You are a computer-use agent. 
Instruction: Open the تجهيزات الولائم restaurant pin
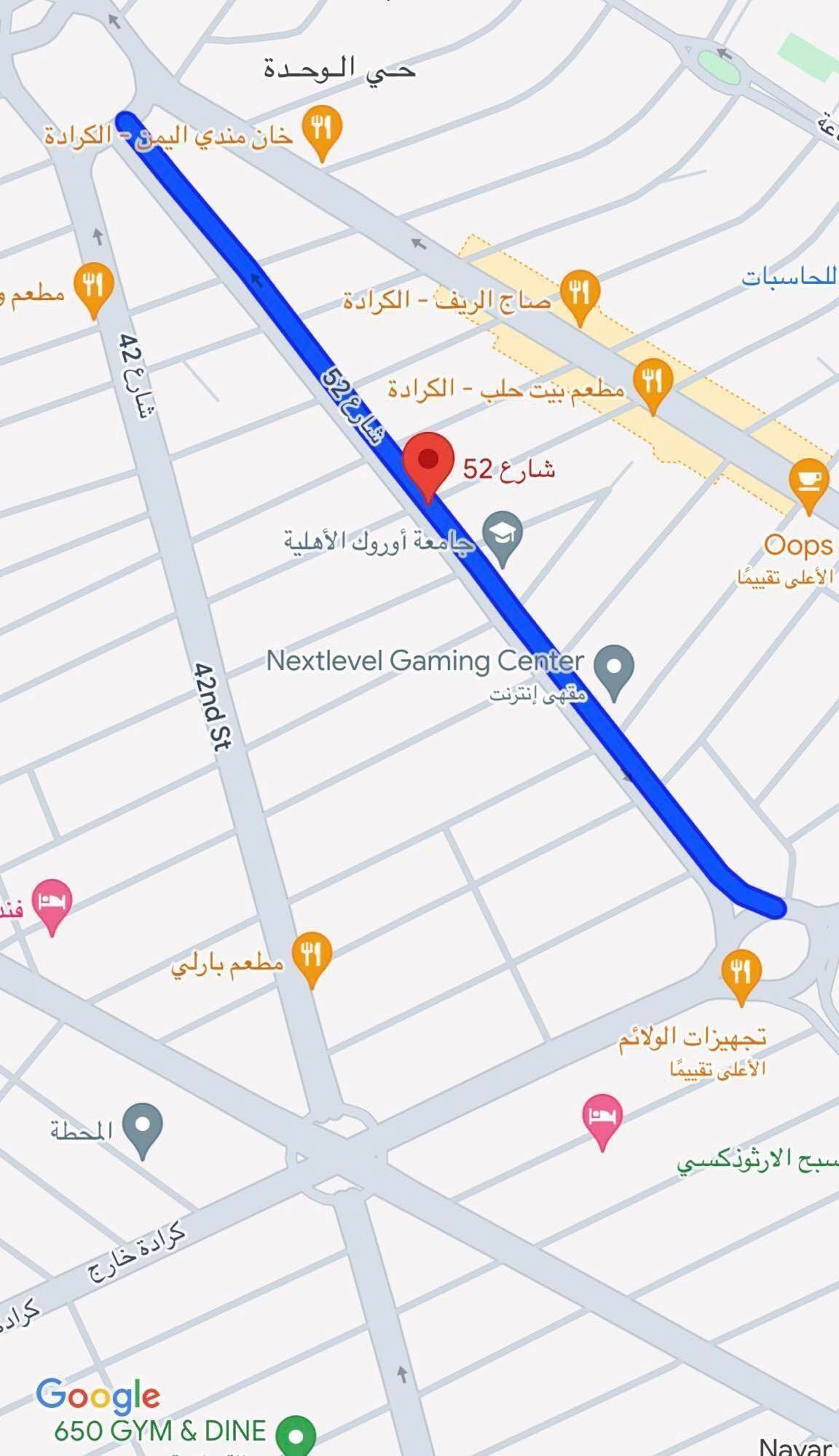point(741,972)
